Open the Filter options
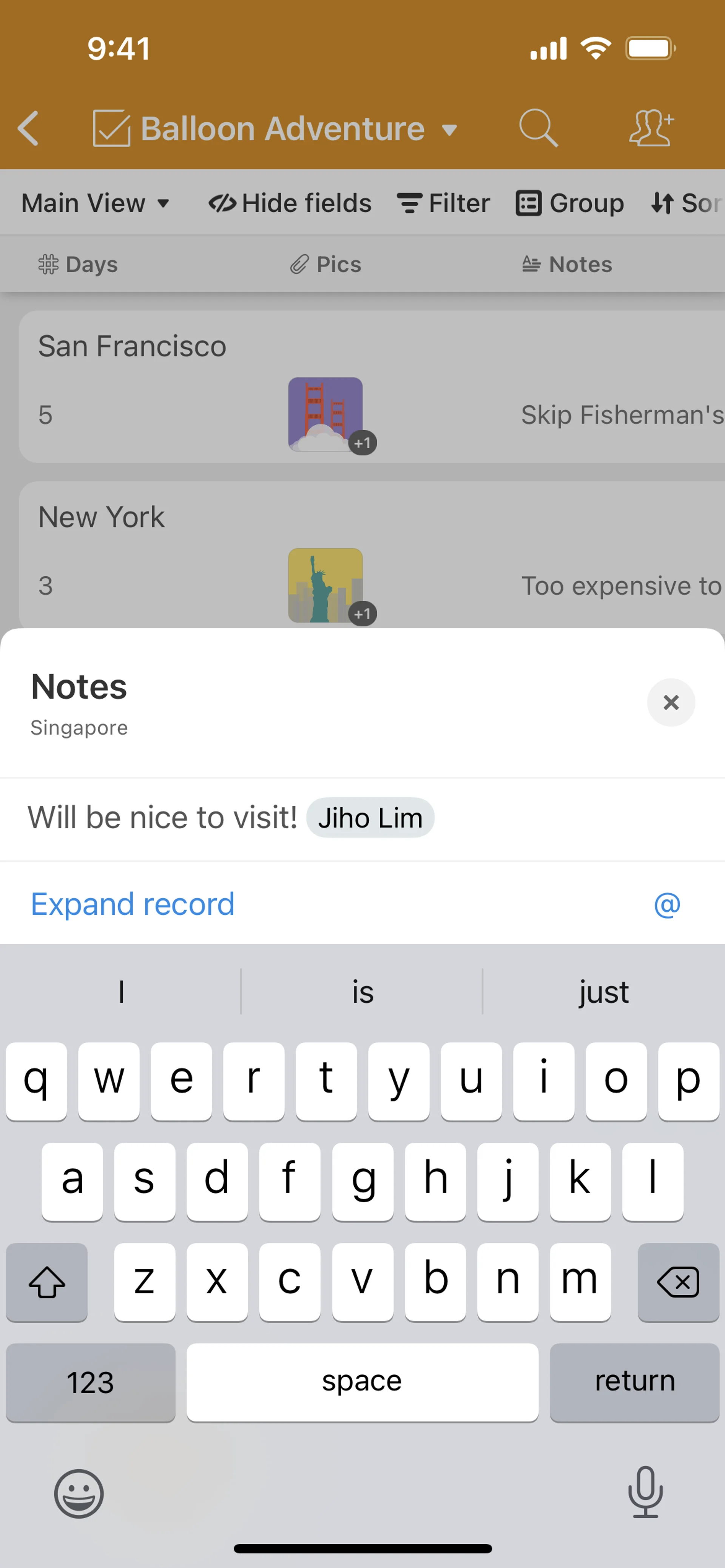The width and height of the screenshot is (725, 1568). coord(444,203)
